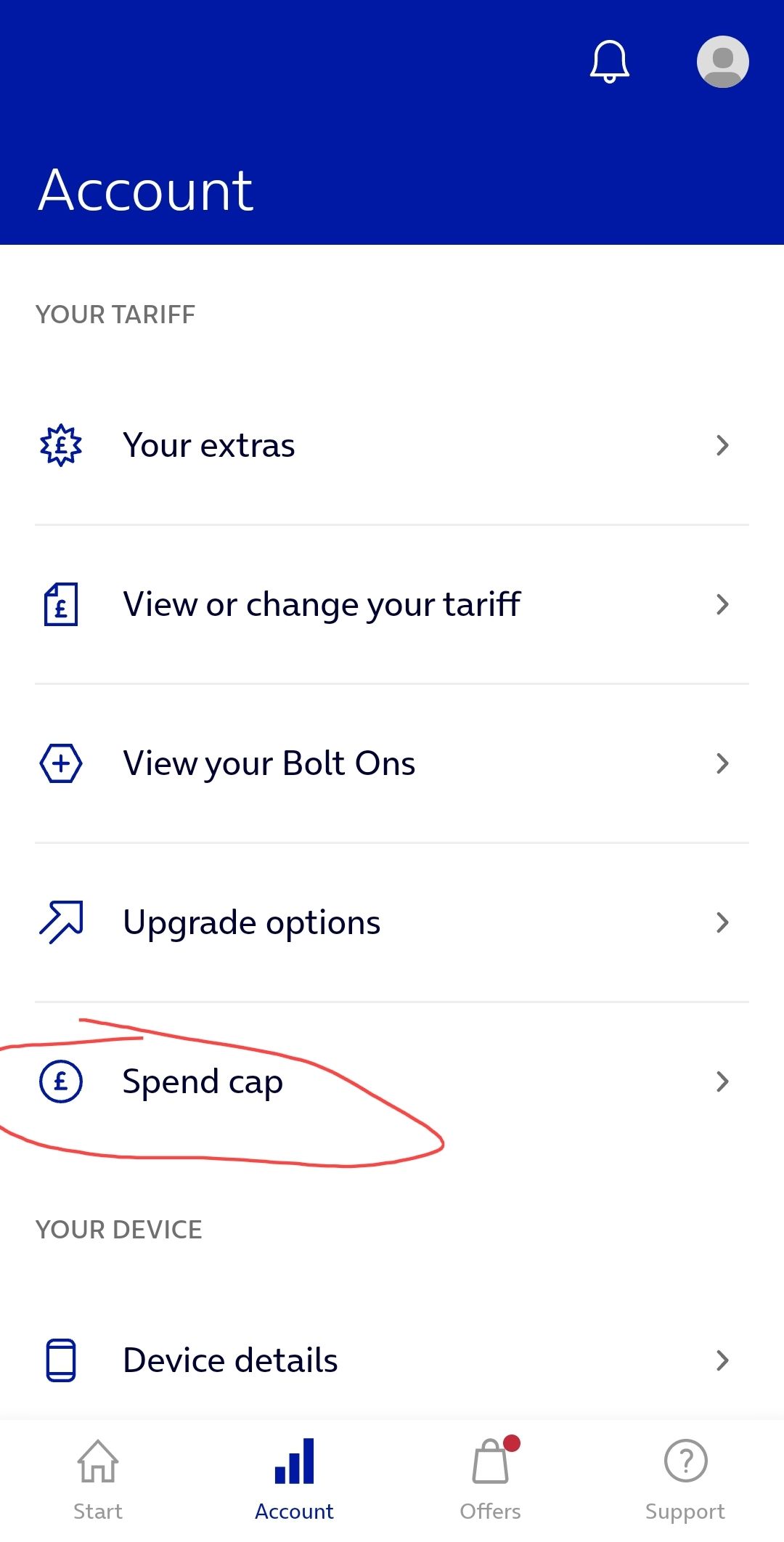Tap the signal bars Account icon
Viewport: 784px width, 1542px height.
coord(293,1461)
